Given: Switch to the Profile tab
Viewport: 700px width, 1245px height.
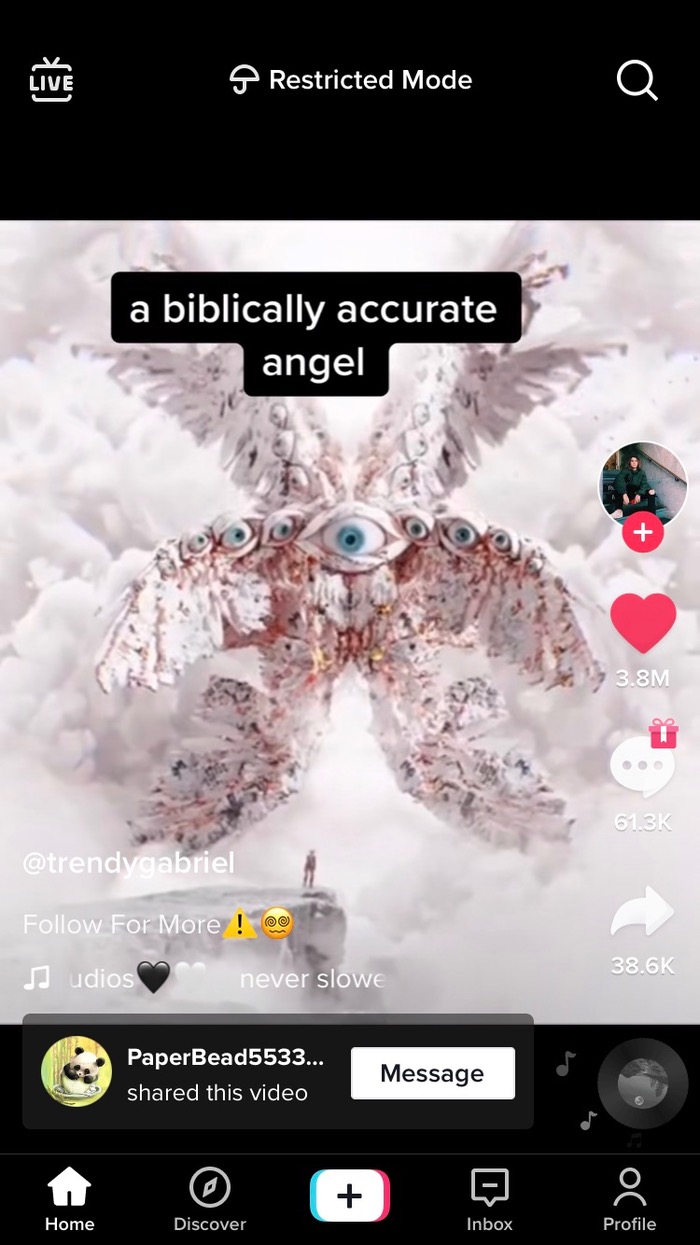Looking at the screenshot, I should [629, 1200].
